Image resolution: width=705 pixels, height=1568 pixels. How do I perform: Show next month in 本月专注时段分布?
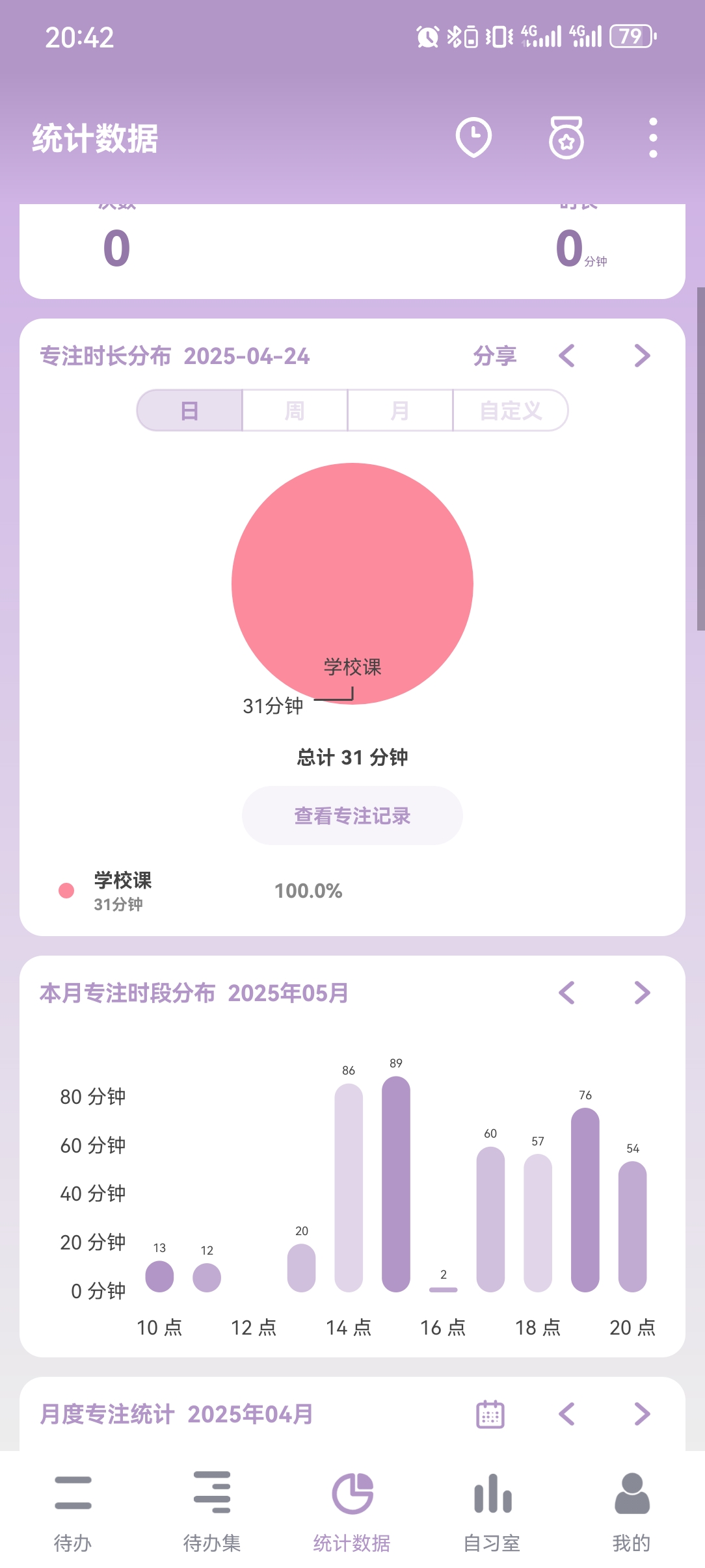pyautogui.click(x=642, y=993)
